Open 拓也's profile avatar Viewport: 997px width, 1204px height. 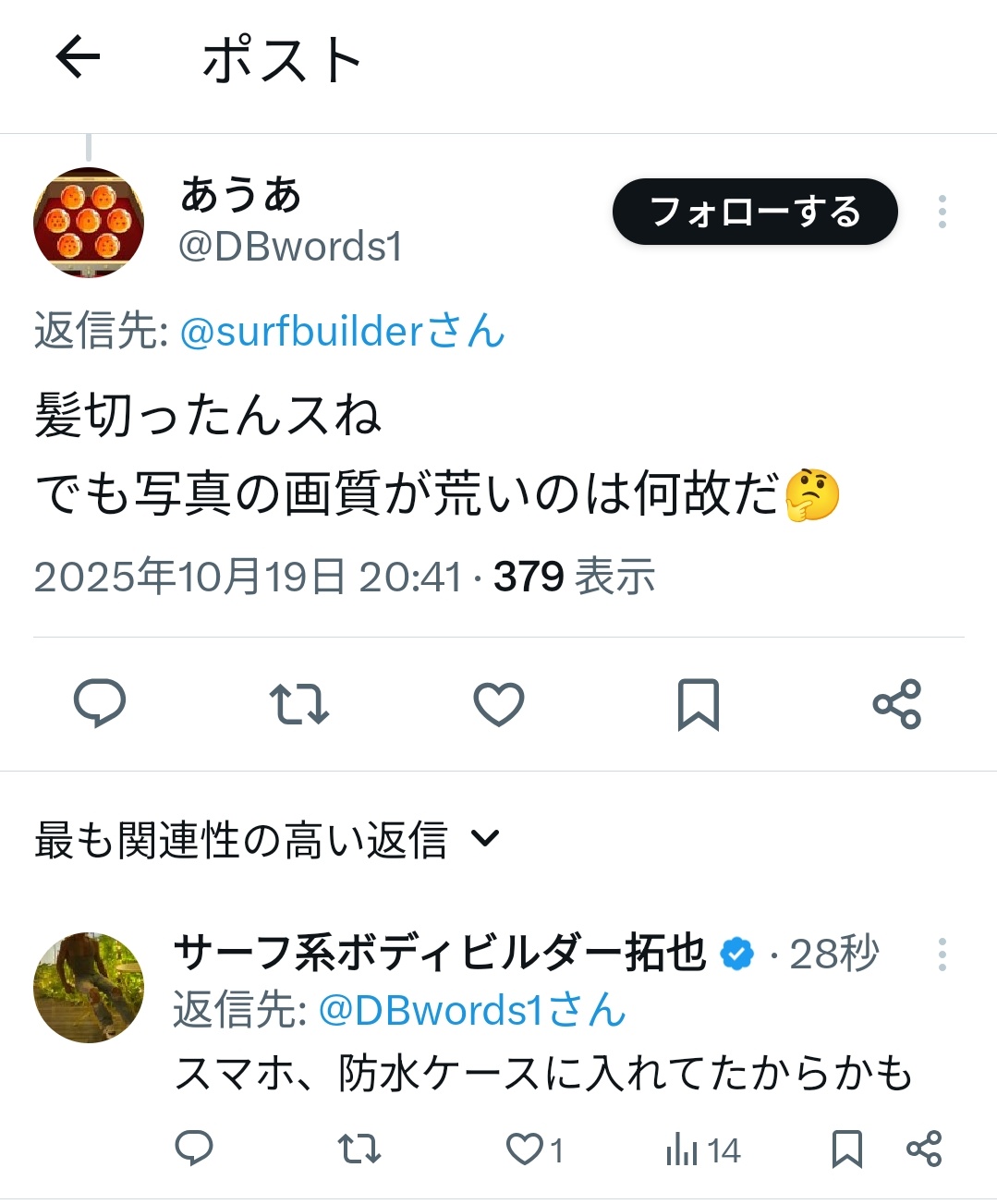point(89,987)
